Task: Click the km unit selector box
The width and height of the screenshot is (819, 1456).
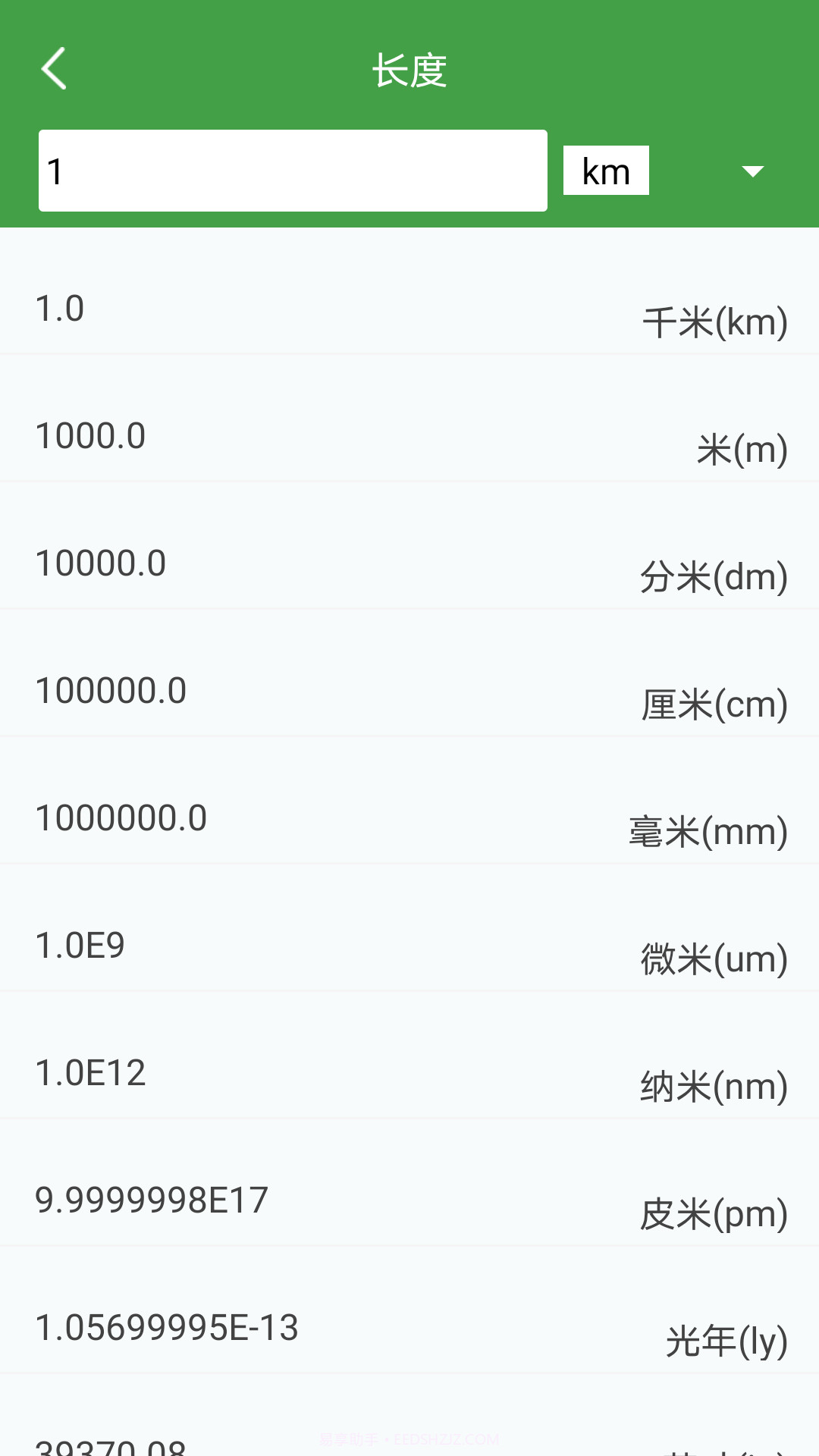Action: point(605,171)
